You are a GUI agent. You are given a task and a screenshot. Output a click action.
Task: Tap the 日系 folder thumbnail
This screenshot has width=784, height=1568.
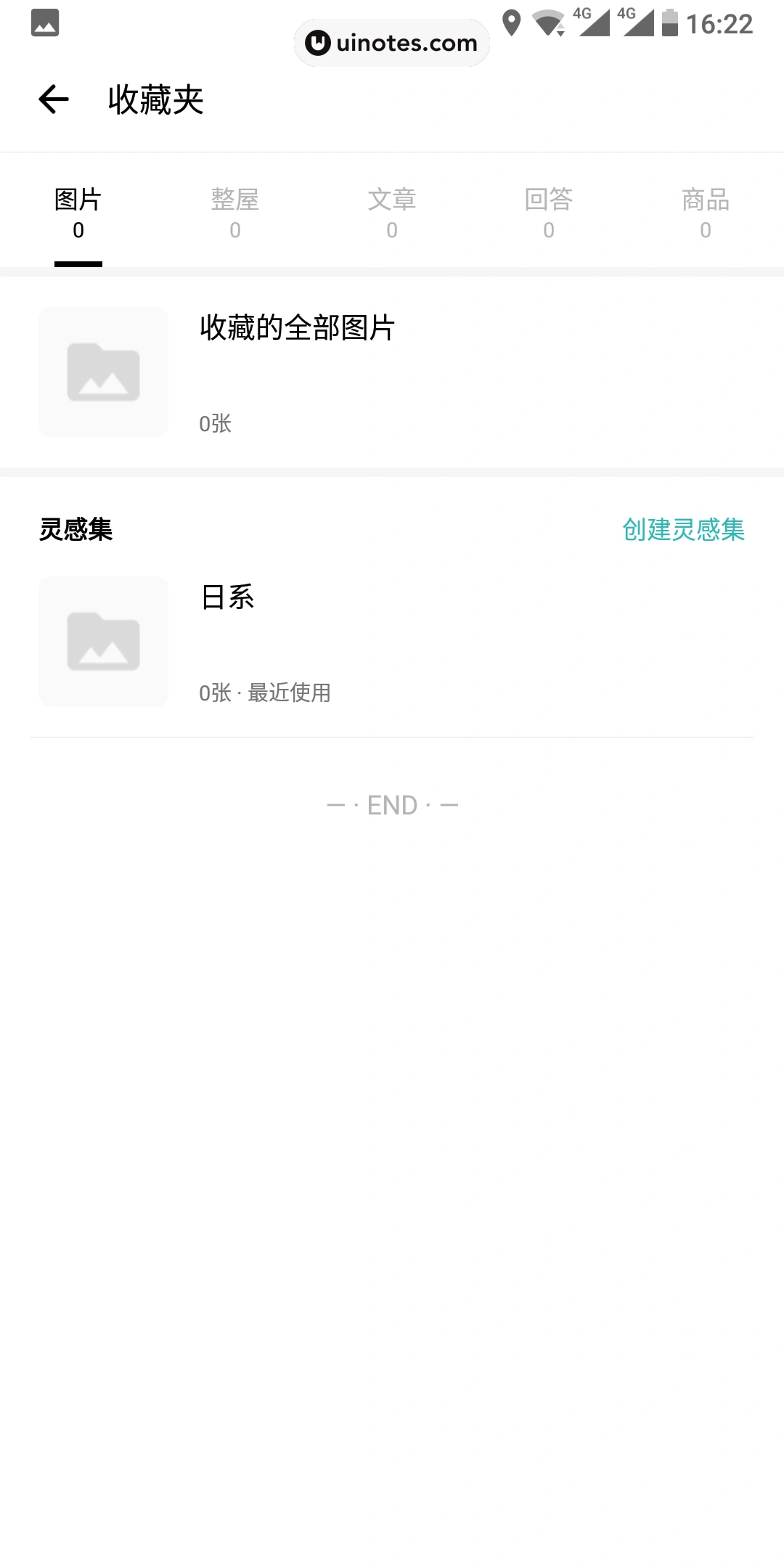click(103, 642)
